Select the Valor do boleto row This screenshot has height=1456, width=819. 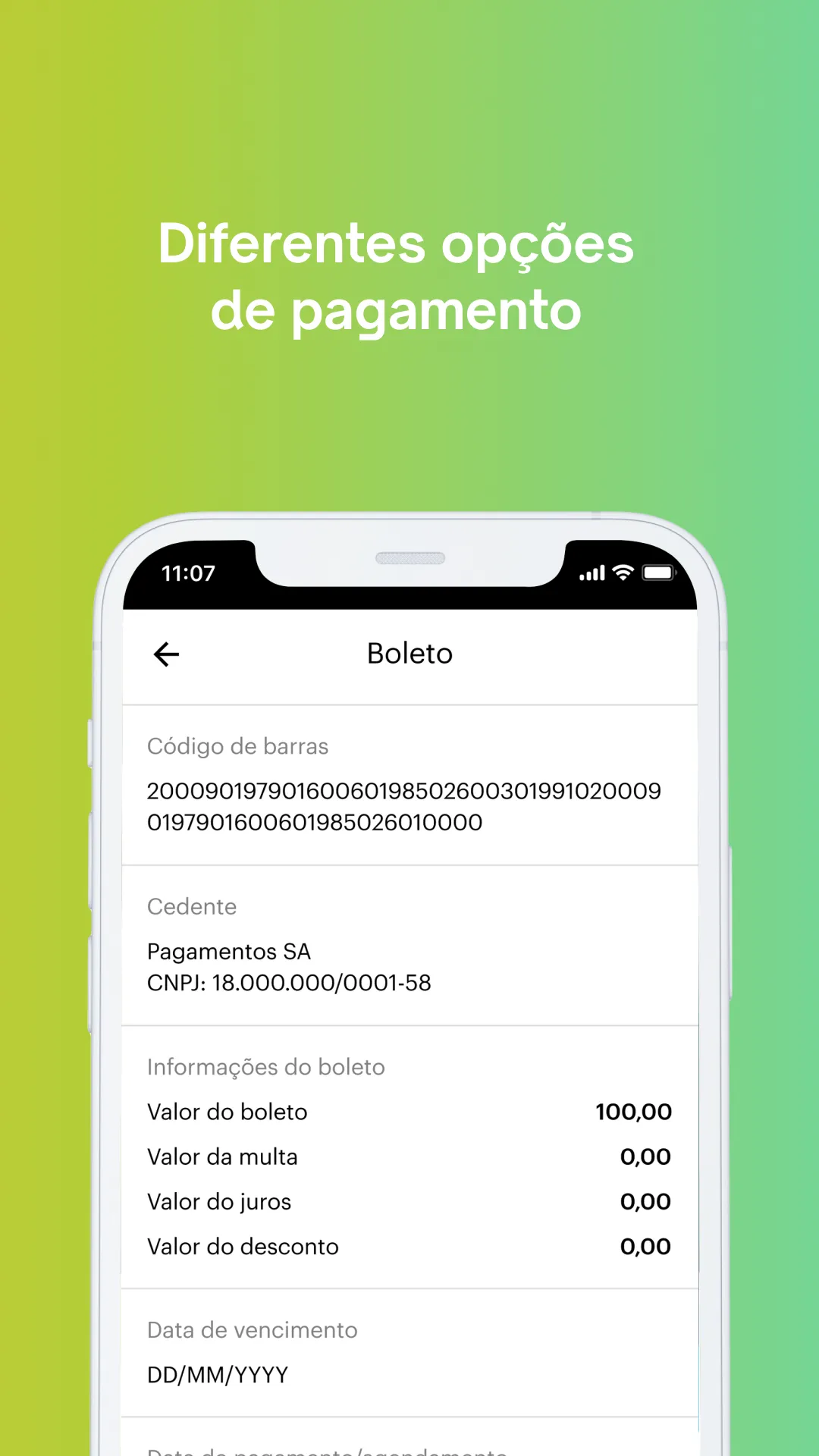pos(227,1112)
